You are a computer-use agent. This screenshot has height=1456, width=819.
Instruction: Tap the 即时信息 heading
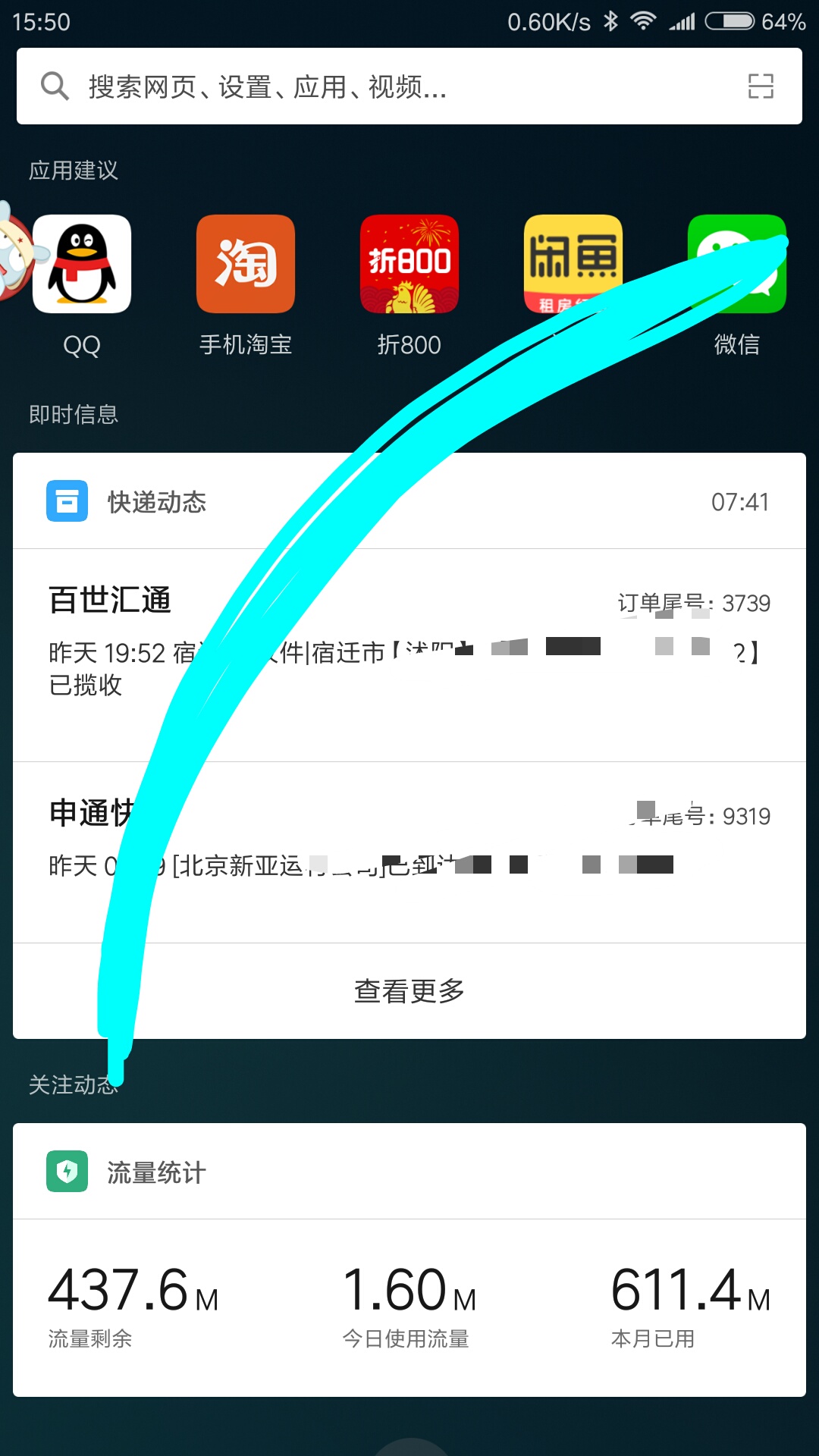click(x=73, y=413)
